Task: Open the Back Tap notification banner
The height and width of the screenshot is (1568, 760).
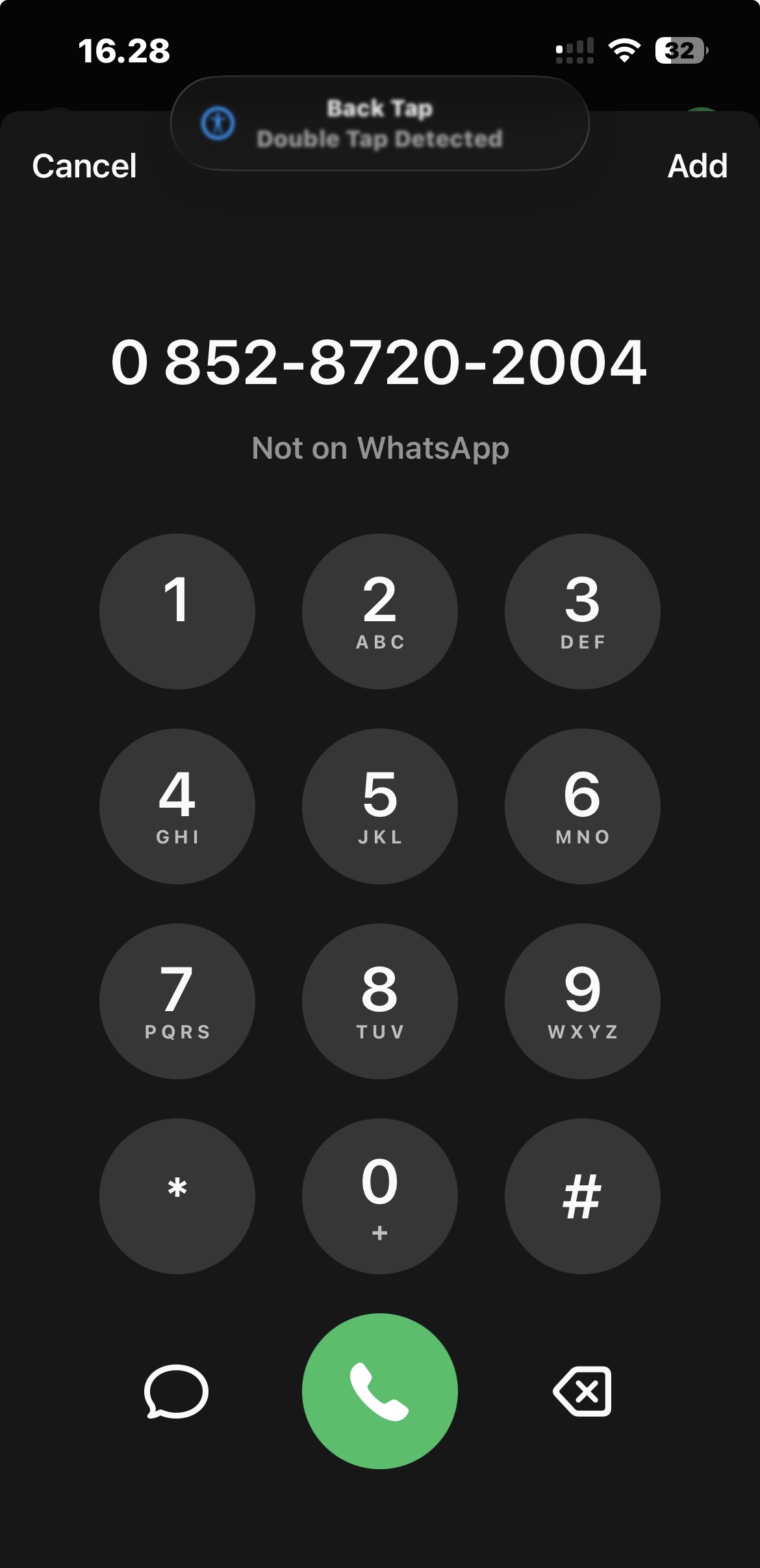Action: (x=379, y=123)
